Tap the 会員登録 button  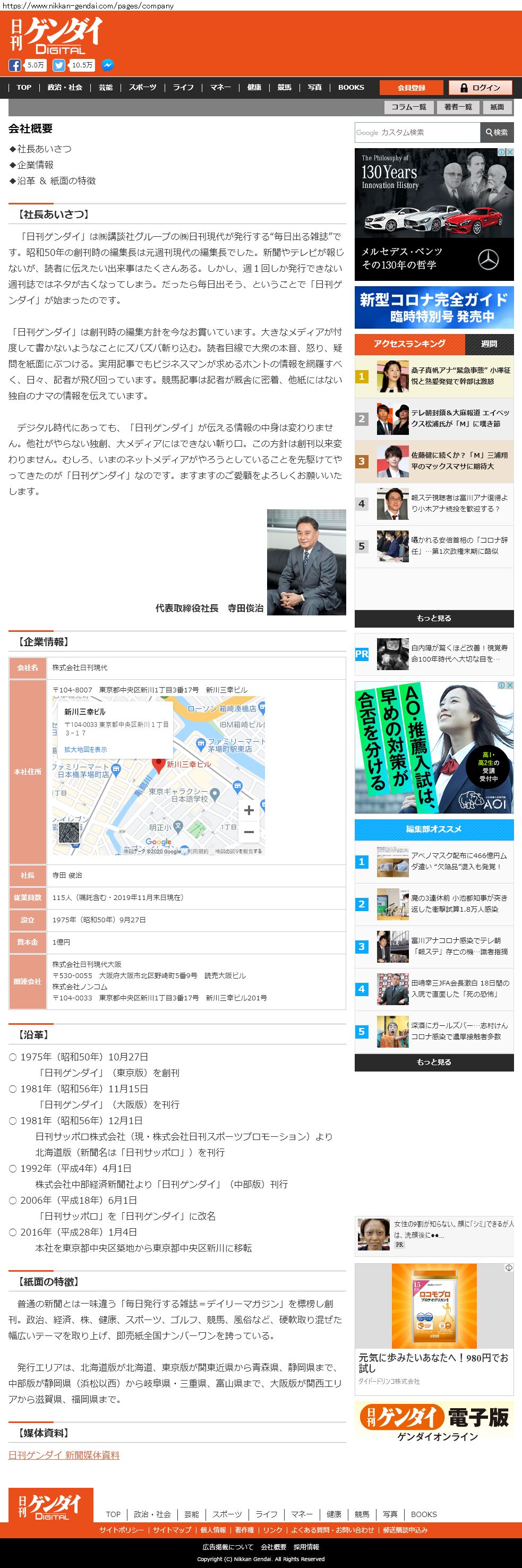click(x=411, y=88)
